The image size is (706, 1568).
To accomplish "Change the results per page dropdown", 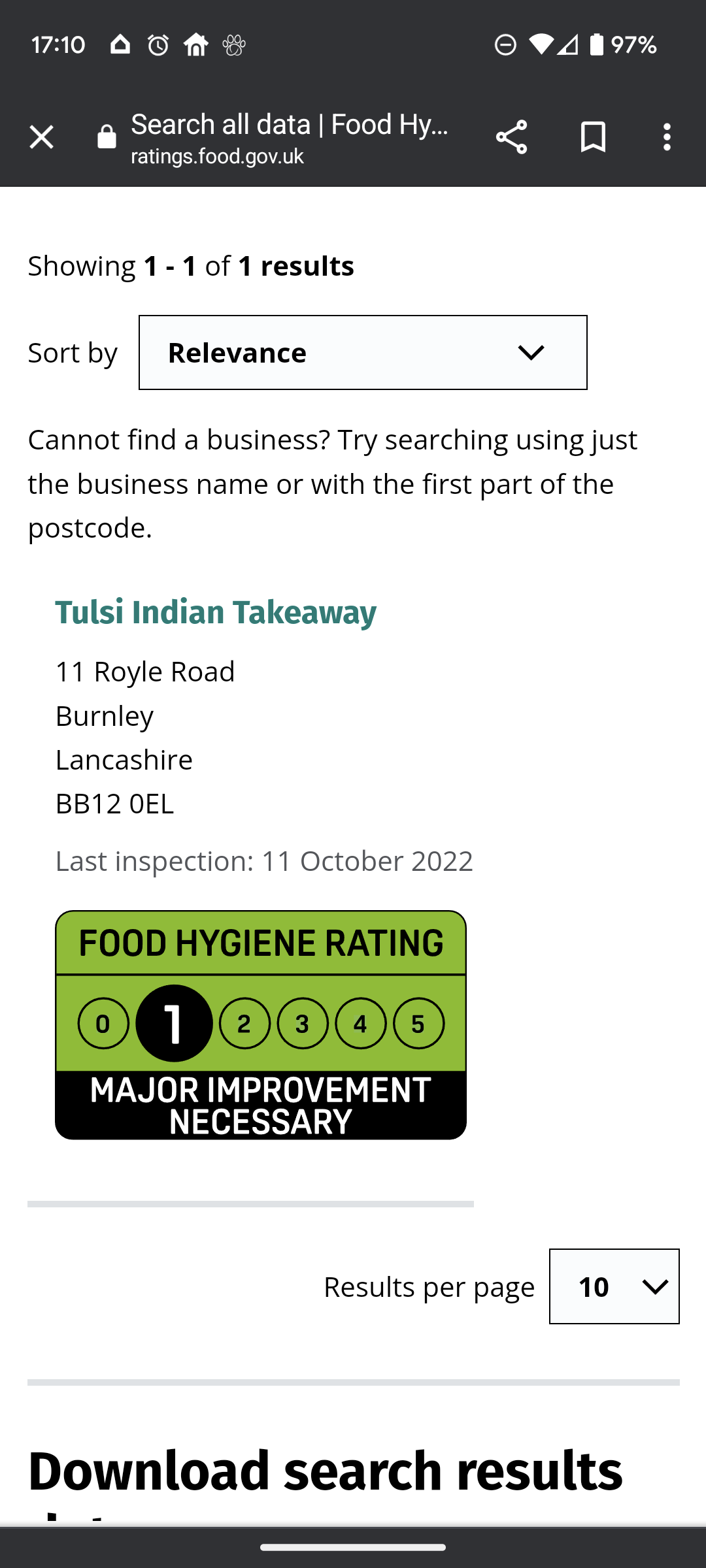I will coord(614,1286).
